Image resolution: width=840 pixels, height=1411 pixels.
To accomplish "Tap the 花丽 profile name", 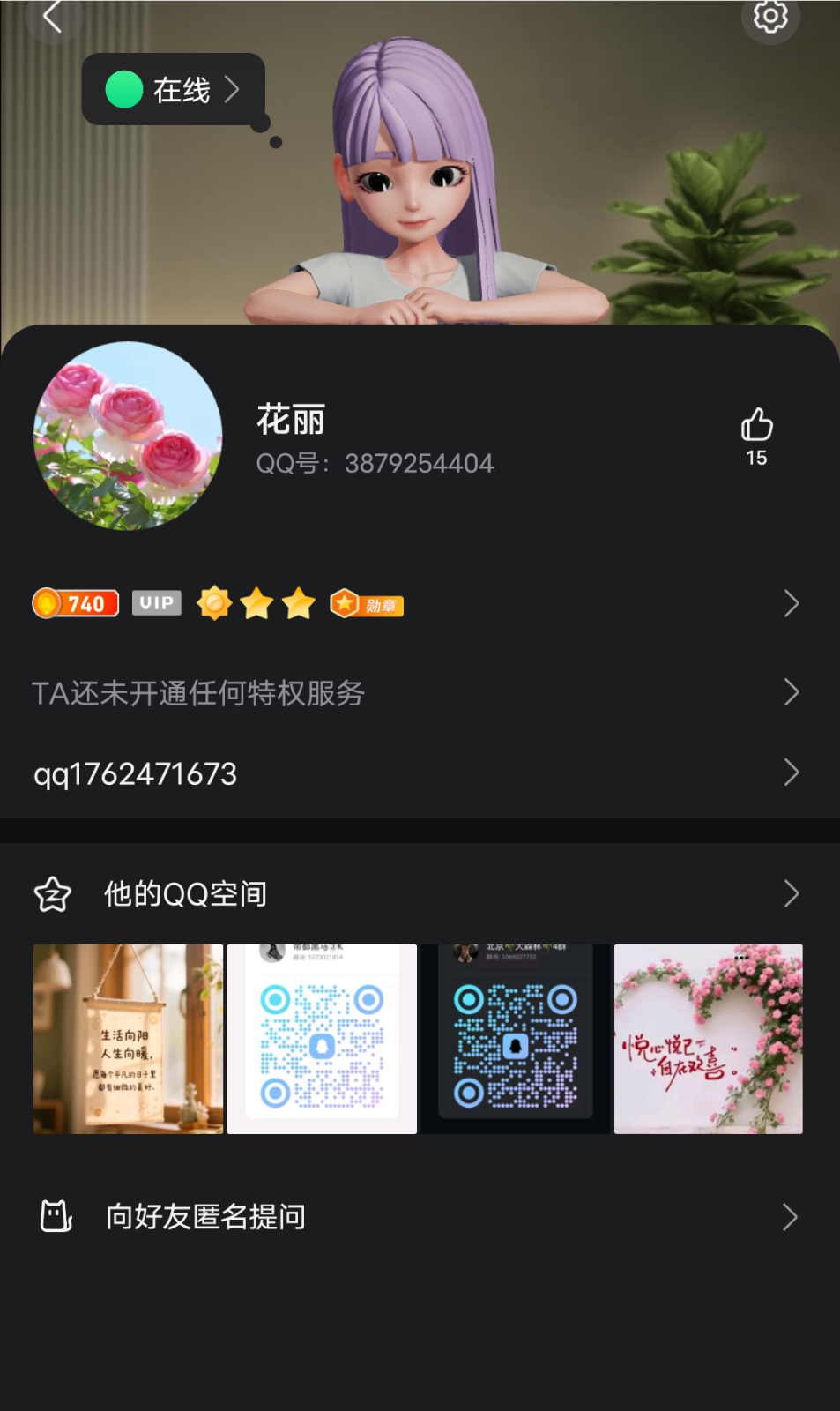I will click(288, 421).
